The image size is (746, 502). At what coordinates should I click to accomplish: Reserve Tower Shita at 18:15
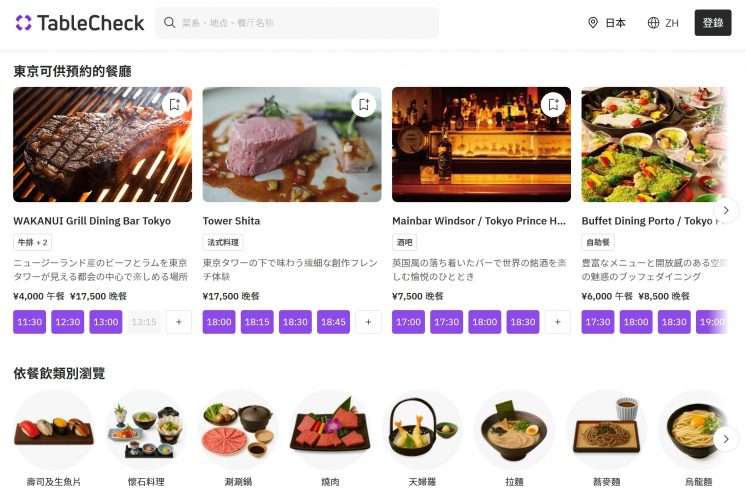[257, 322]
